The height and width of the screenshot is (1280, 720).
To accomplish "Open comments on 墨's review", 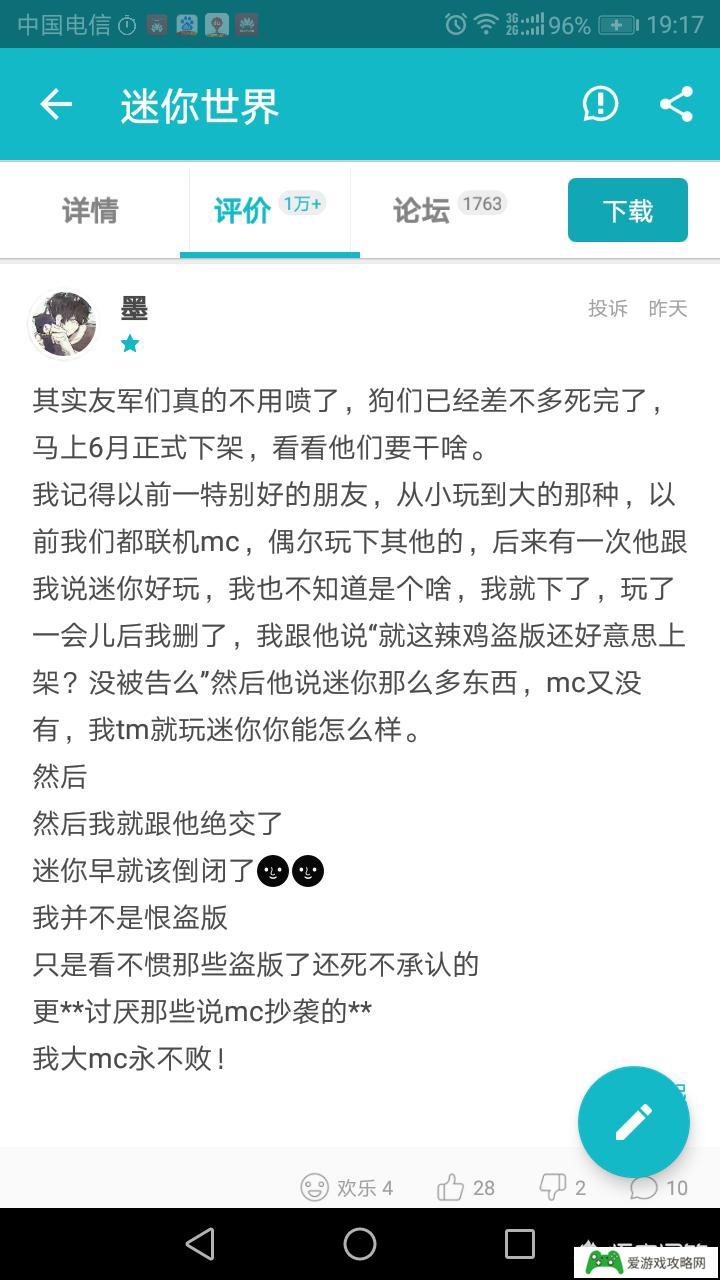I will click(x=658, y=1187).
